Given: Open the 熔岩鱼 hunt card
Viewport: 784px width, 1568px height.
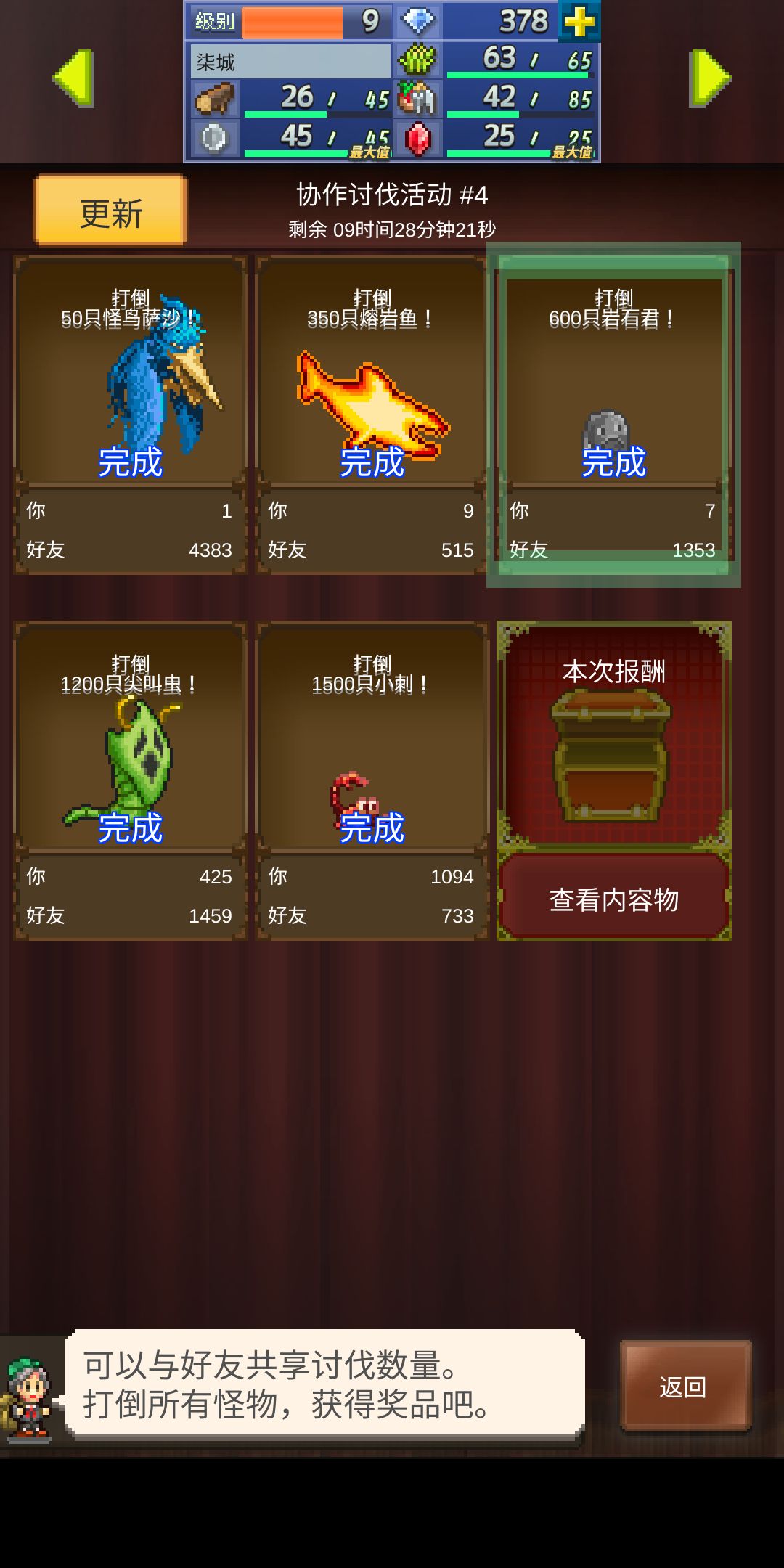Looking at the screenshot, I should (x=372, y=415).
